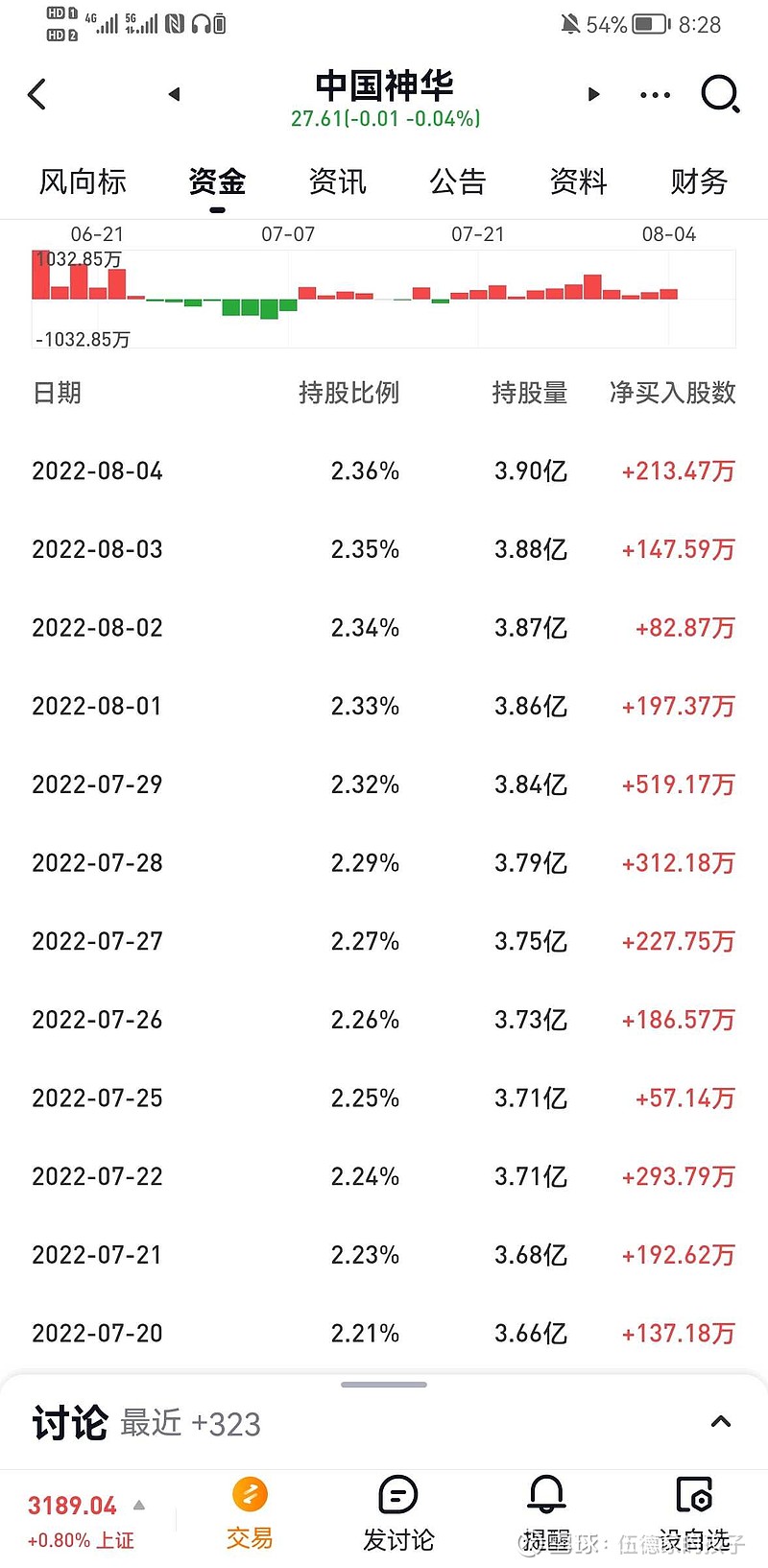768x1568 pixels.
Task: Open the 资讯 tab
Action: (x=338, y=181)
